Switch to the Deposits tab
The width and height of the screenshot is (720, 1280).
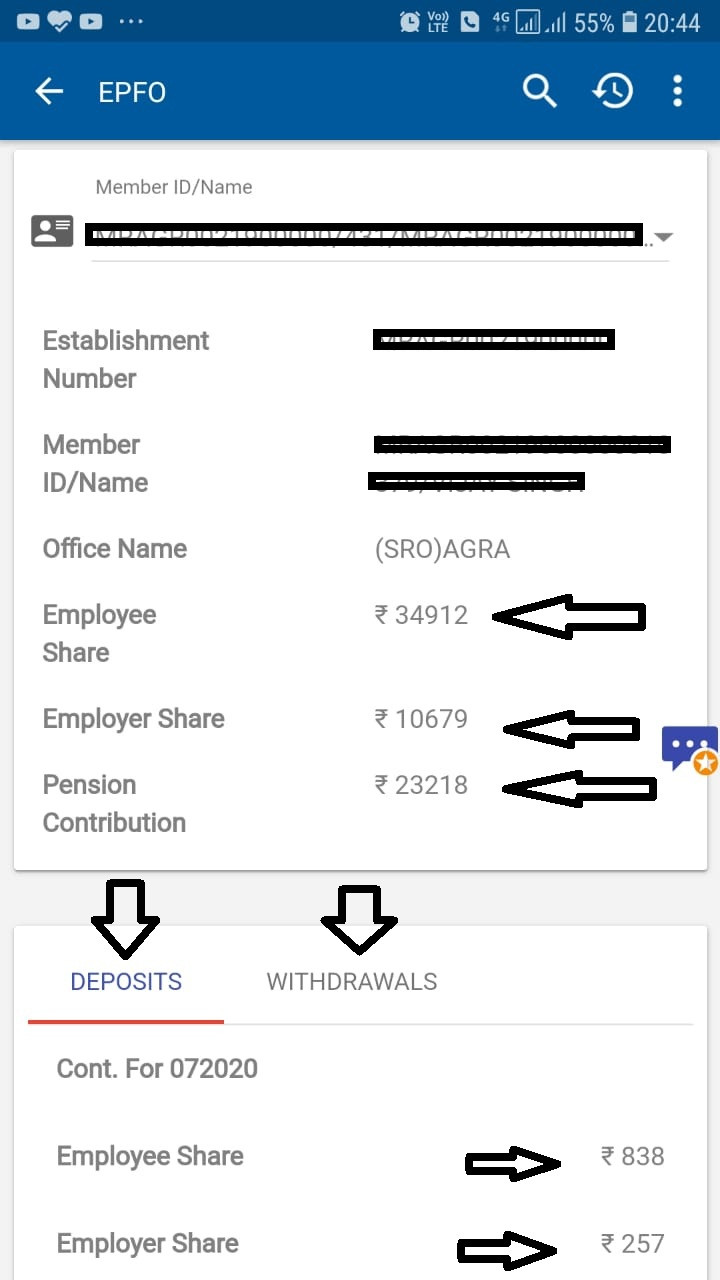[126, 981]
